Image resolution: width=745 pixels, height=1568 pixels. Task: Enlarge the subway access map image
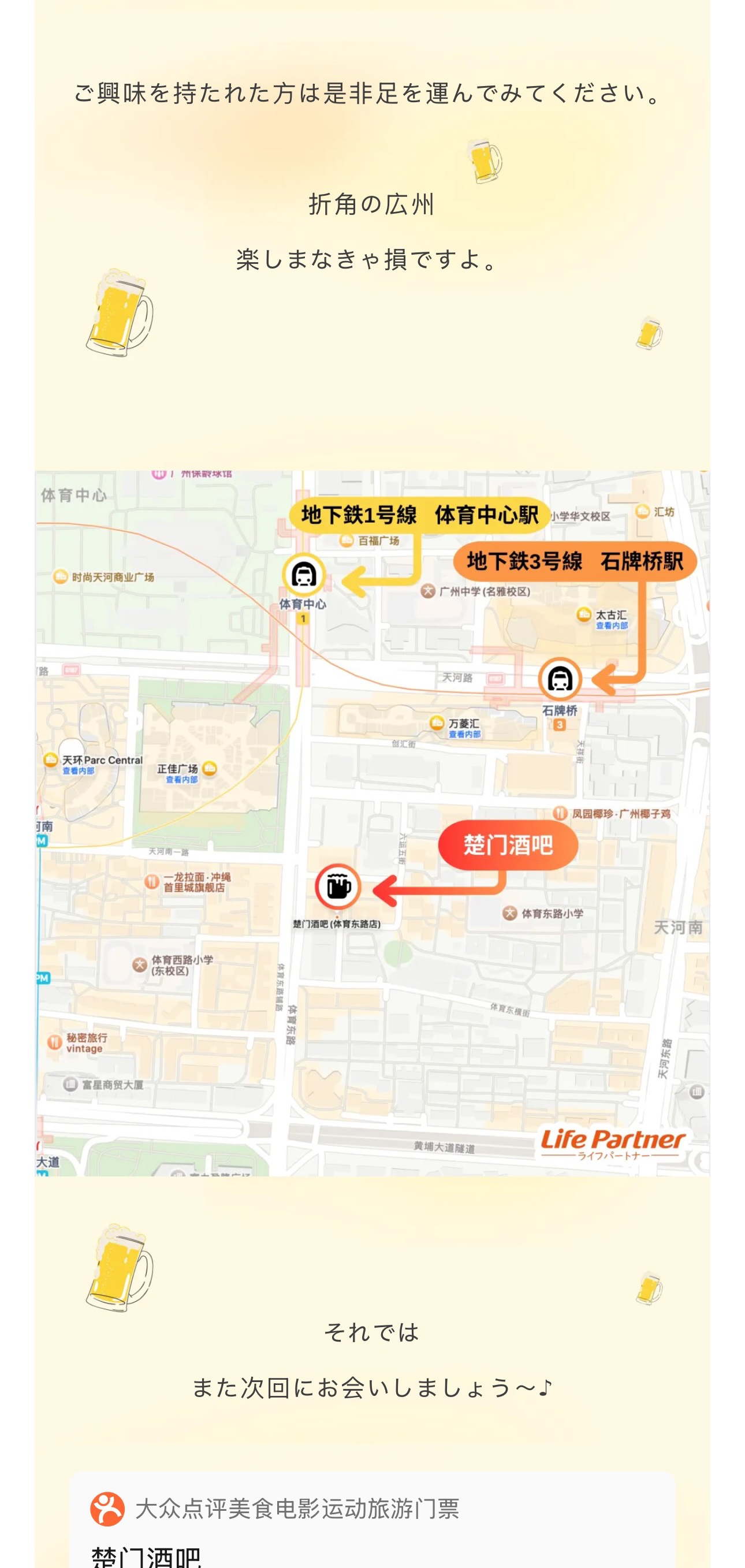point(372,822)
